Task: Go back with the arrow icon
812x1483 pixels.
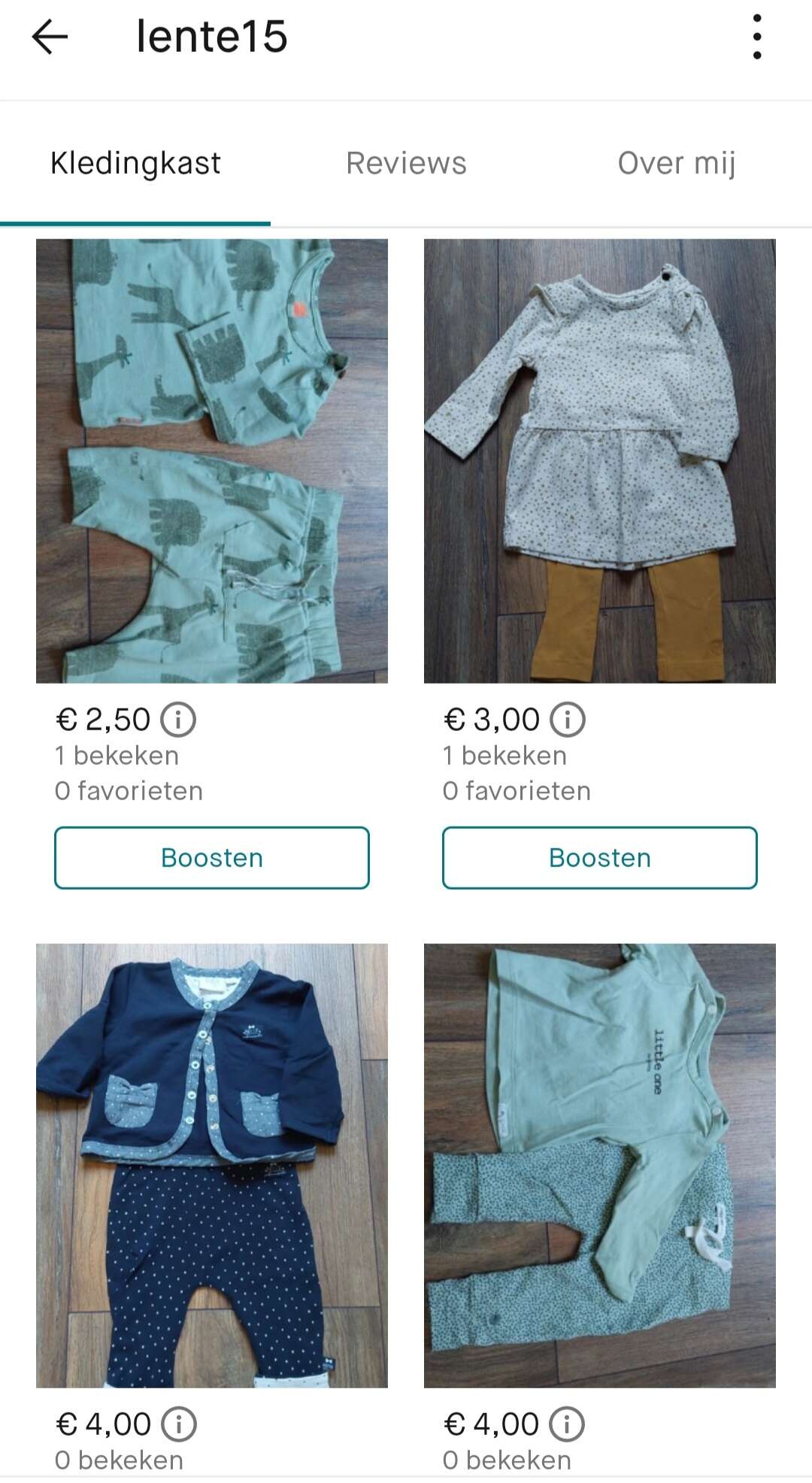Action: pos(50,36)
